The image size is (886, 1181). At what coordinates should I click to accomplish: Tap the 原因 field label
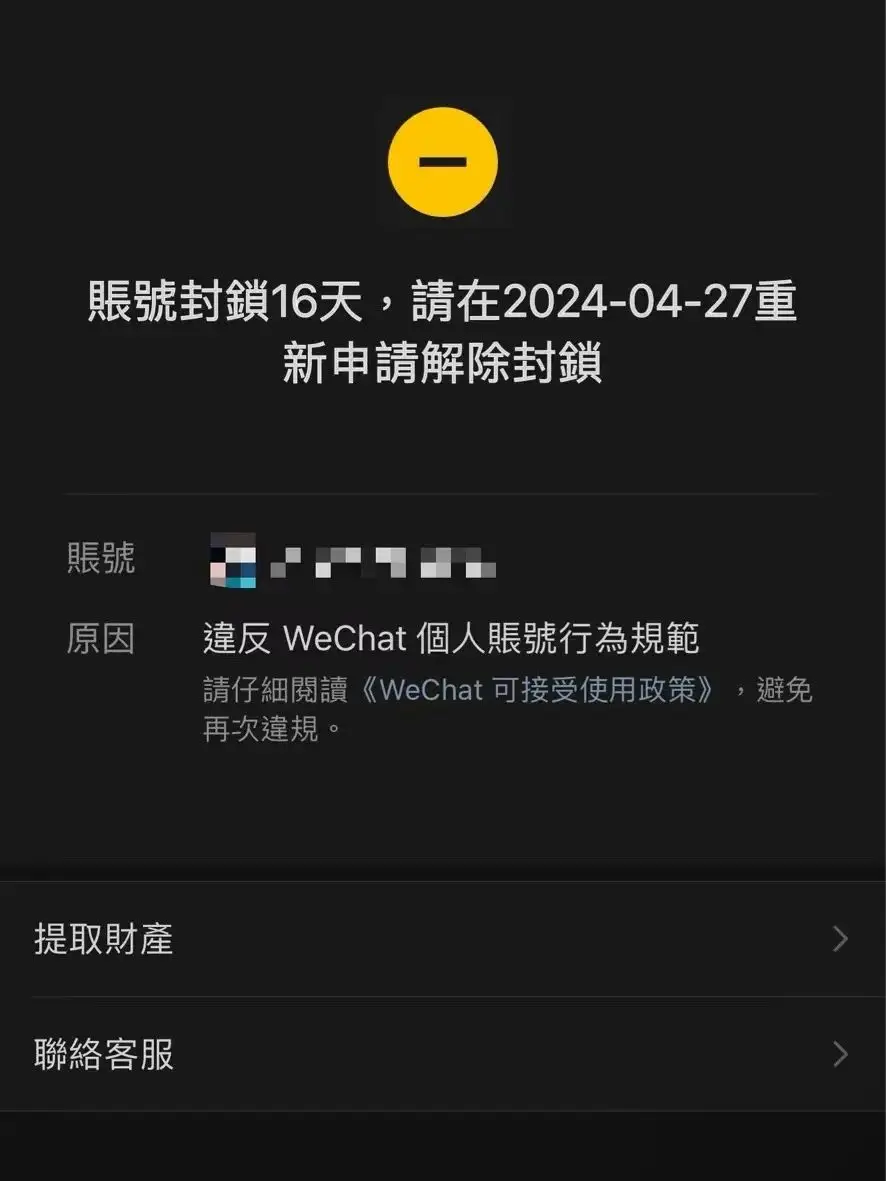pyautogui.click(x=100, y=638)
